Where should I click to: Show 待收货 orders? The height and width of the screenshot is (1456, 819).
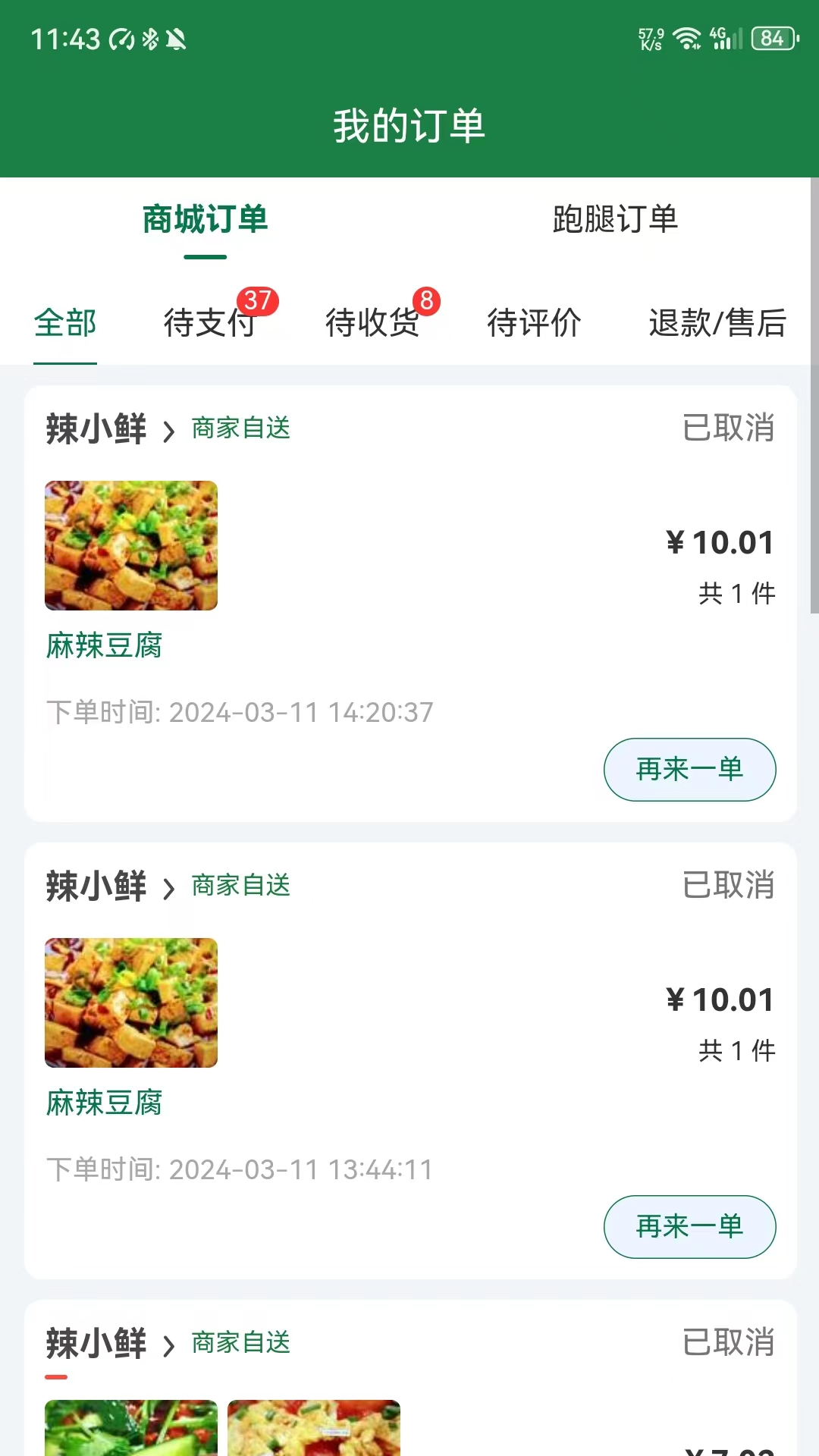[372, 323]
